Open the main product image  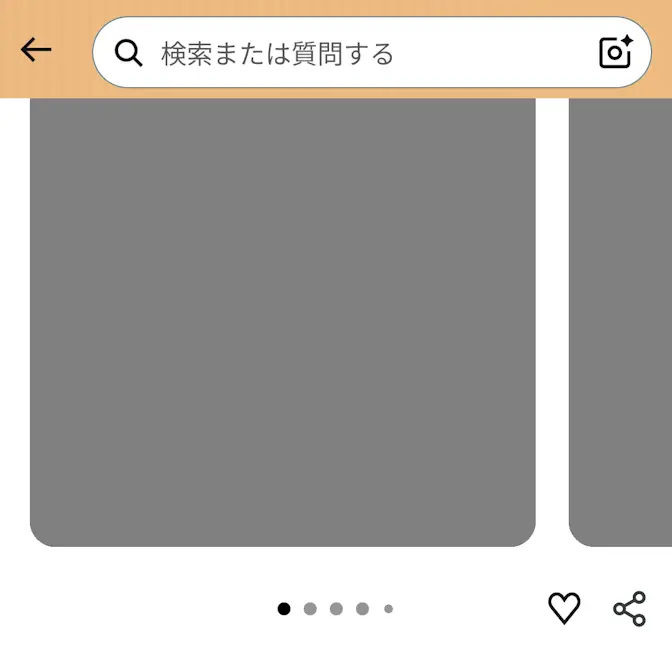coord(283,320)
